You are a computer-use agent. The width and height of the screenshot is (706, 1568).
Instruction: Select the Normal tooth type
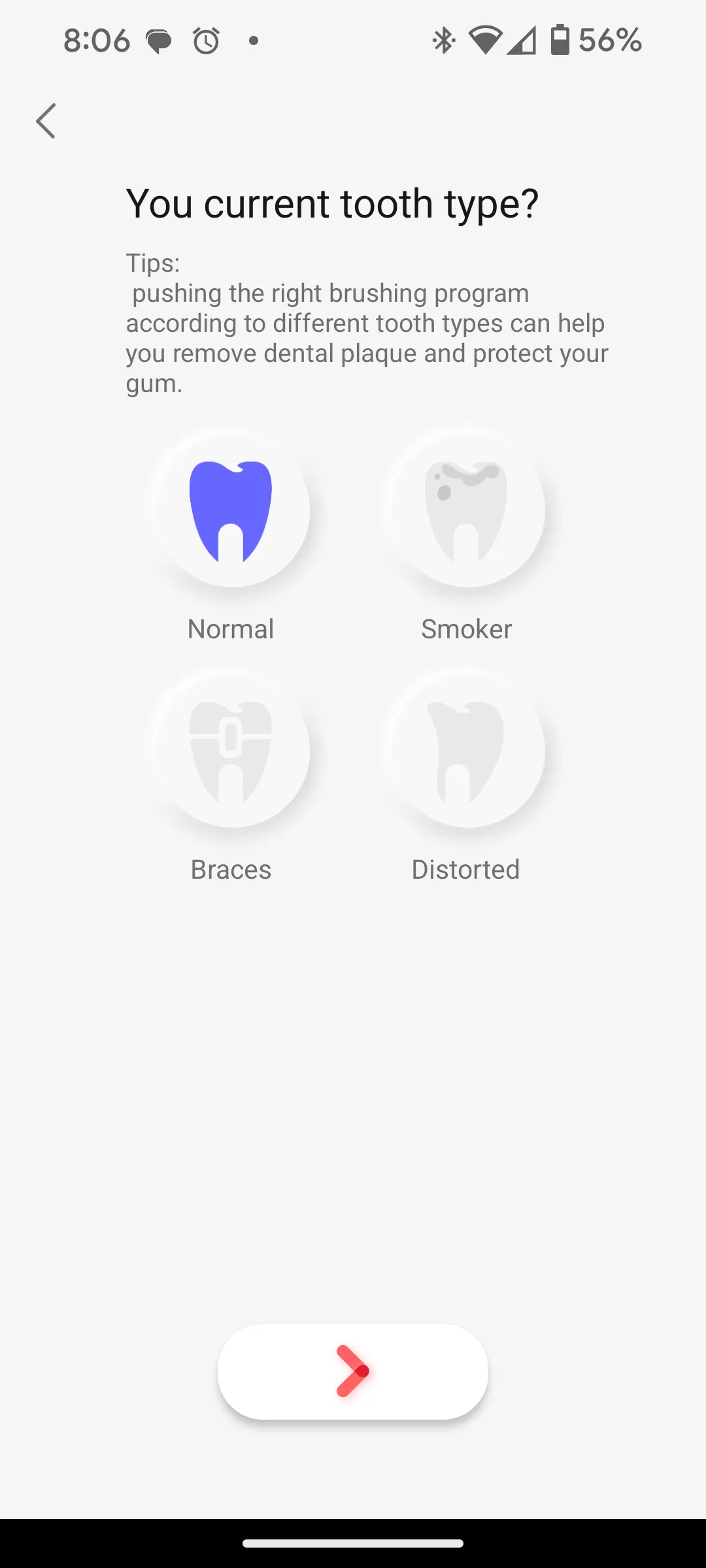tap(231, 510)
